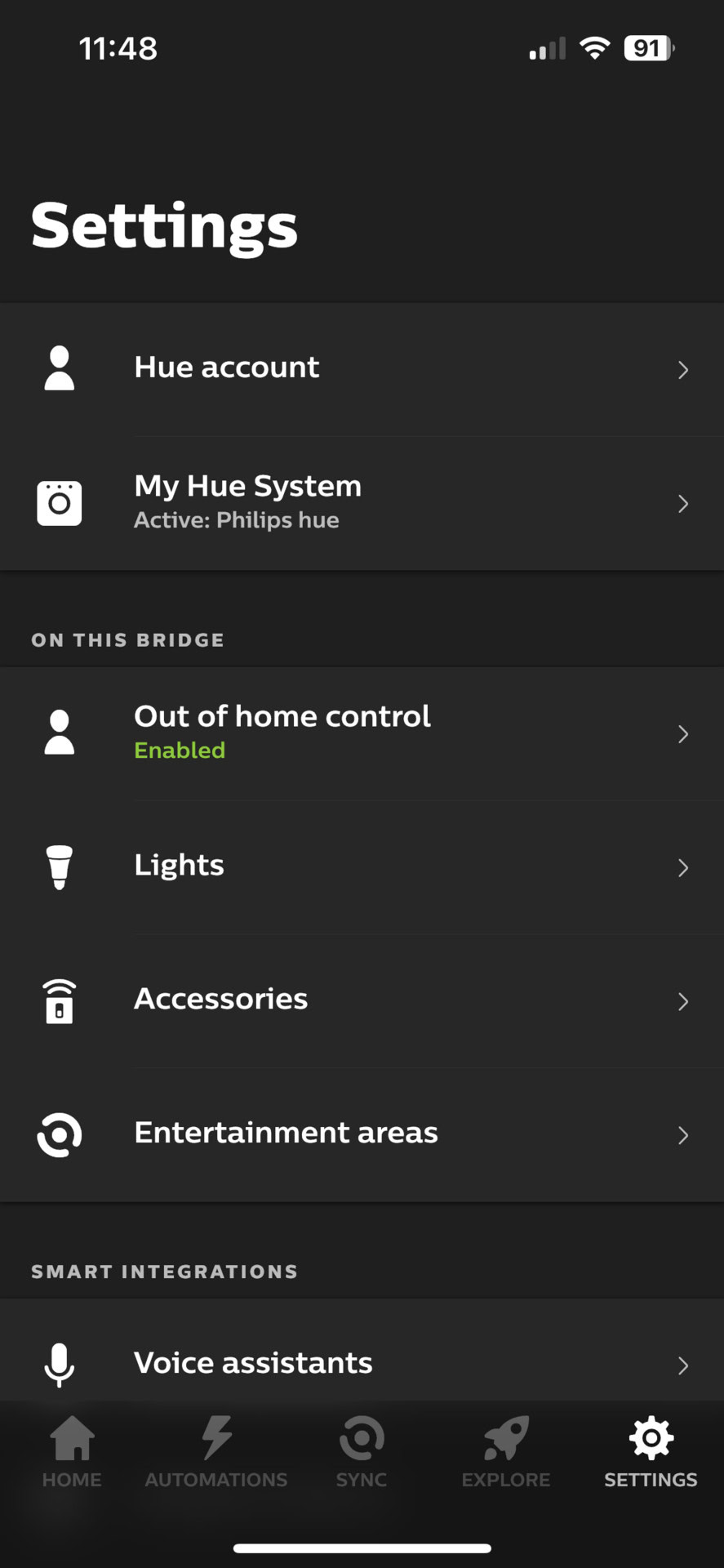Open Entertainment areas
Screen dimensions: 724x1568
pos(362,1134)
